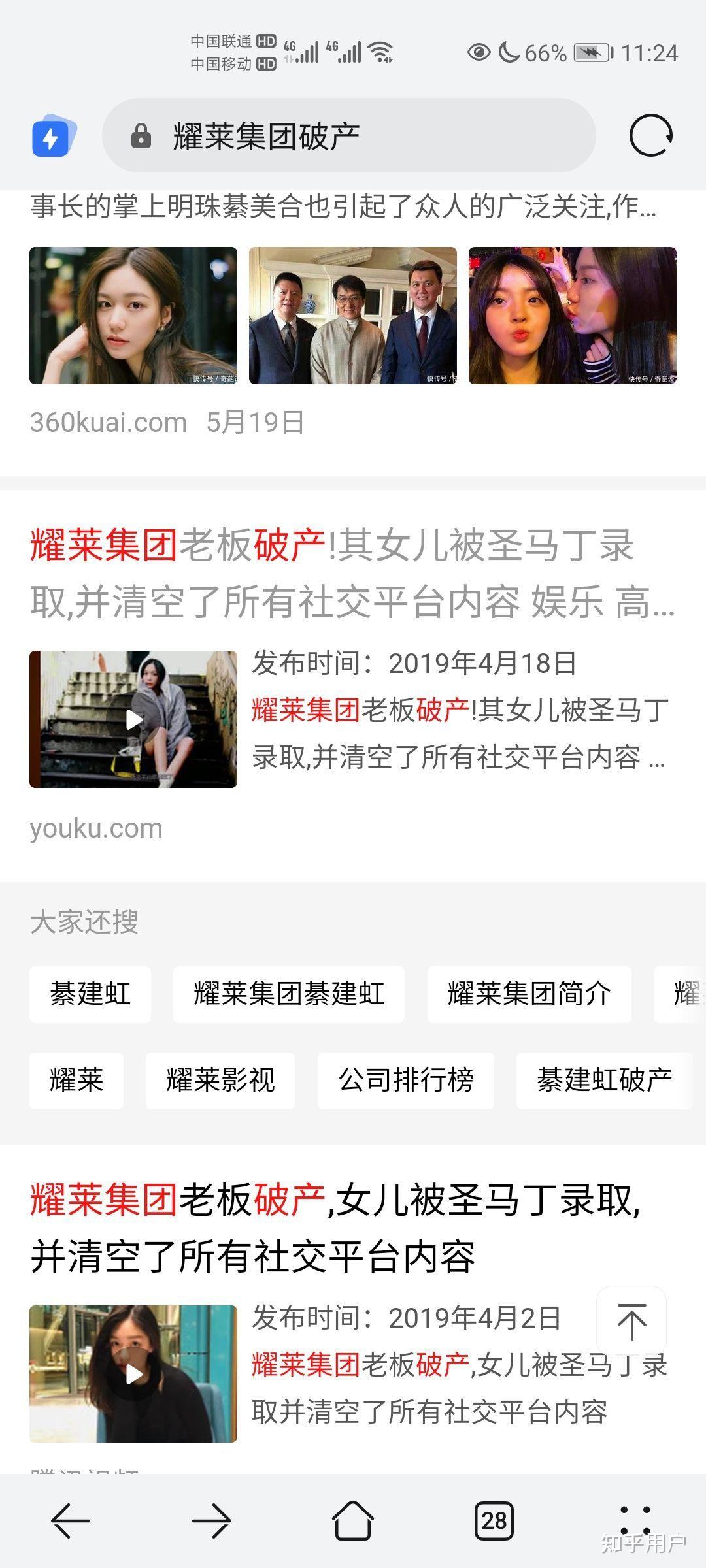Open the browser home page
This screenshot has width=706, height=1568.
[x=353, y=1520]
